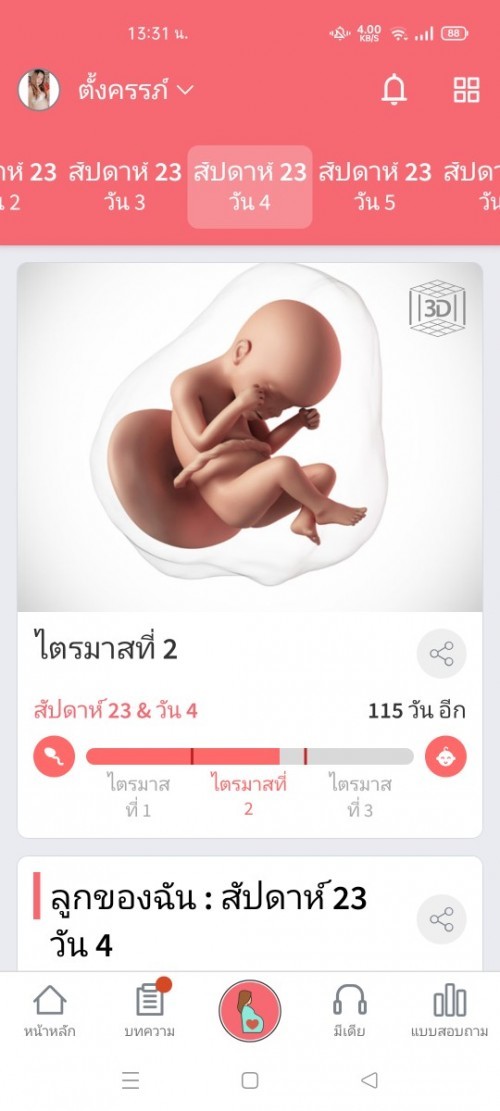The height and width of the screenshot is (1111, 500).
Task: Select สัปดาห์ 23 วัน 3
Action: tap(125, 186)
